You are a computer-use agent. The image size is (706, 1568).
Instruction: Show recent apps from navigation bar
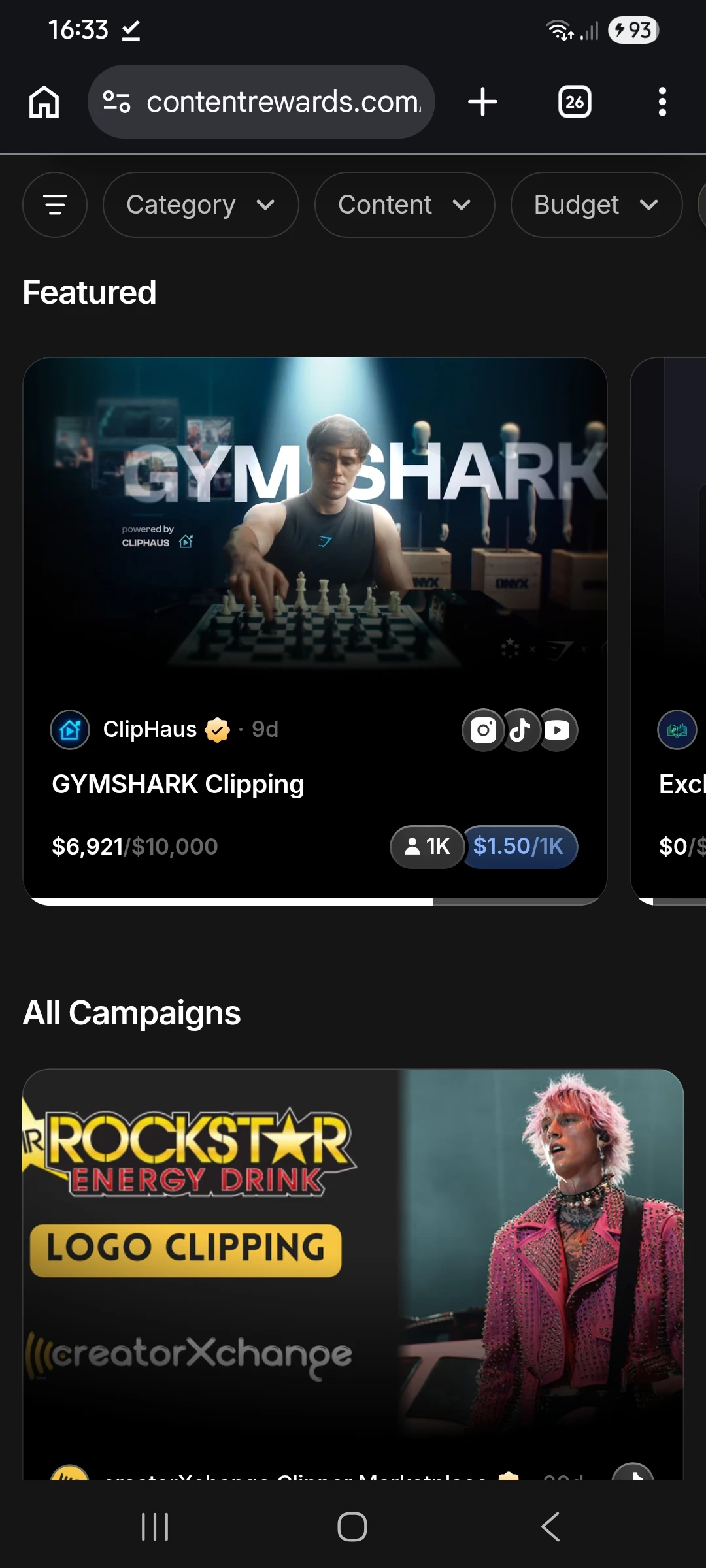click(x=155, y=1527)
